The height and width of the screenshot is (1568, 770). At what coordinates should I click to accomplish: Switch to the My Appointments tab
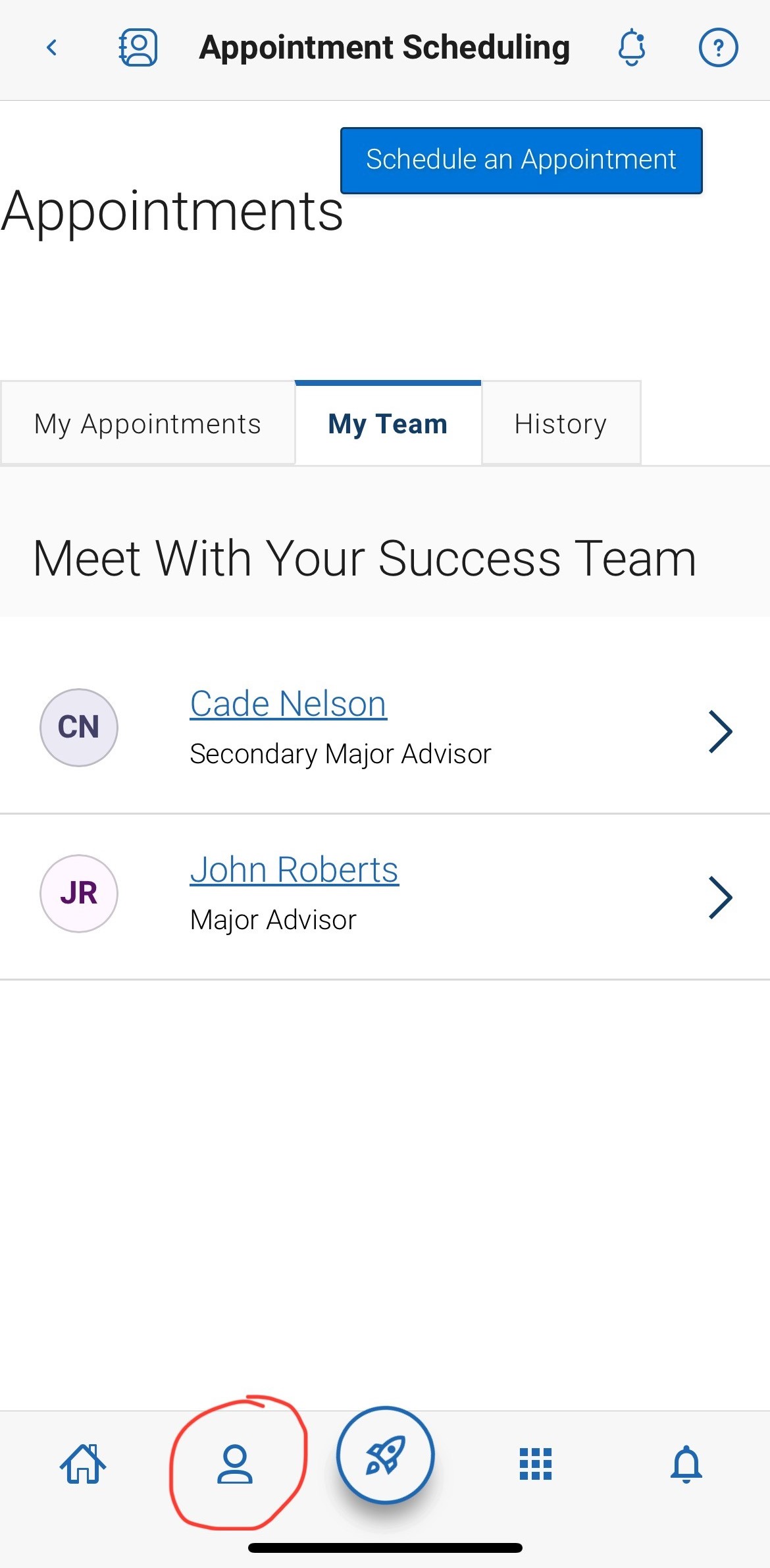coord(147,423)
